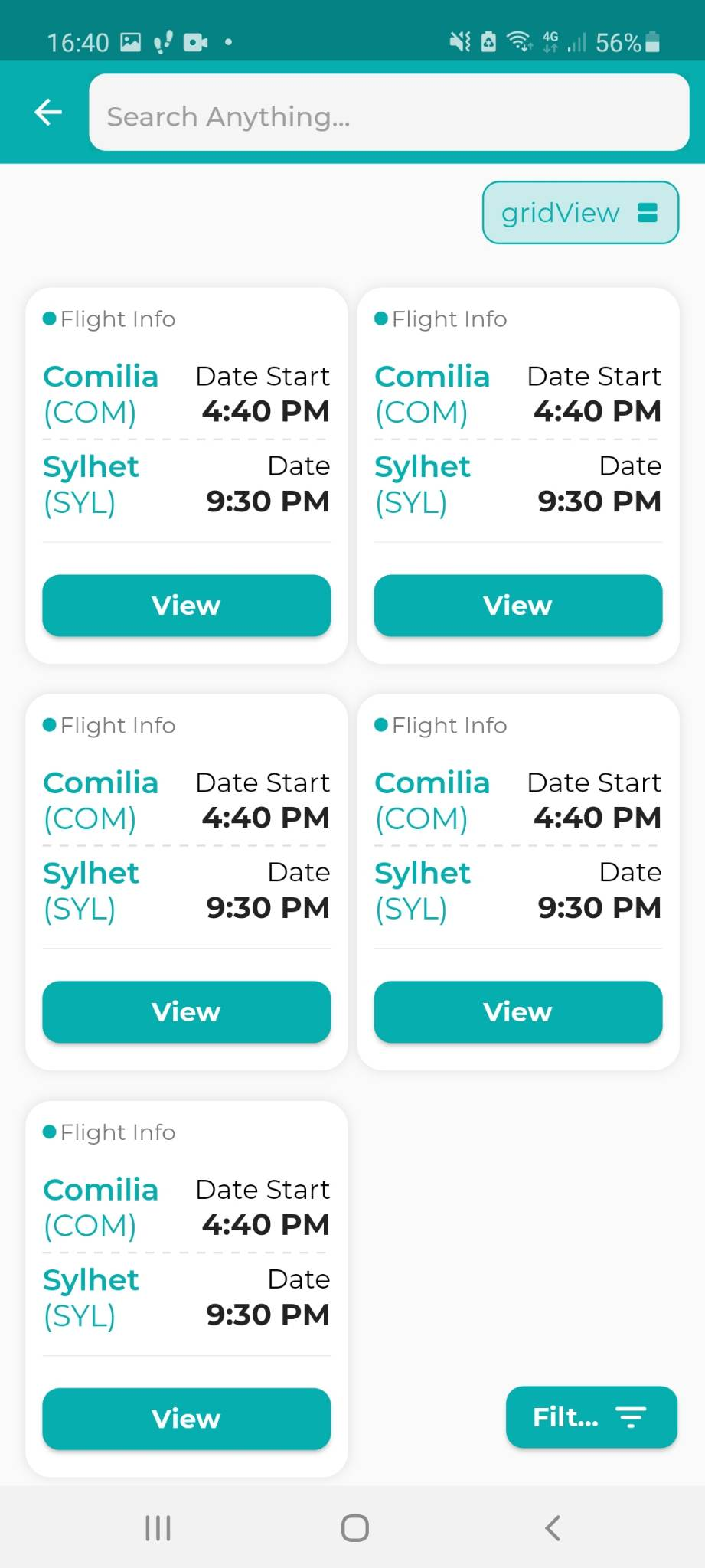This screenshot has width=705, height=1568.
Task: Open the Recents navigation key
Action: [157, 1527]
